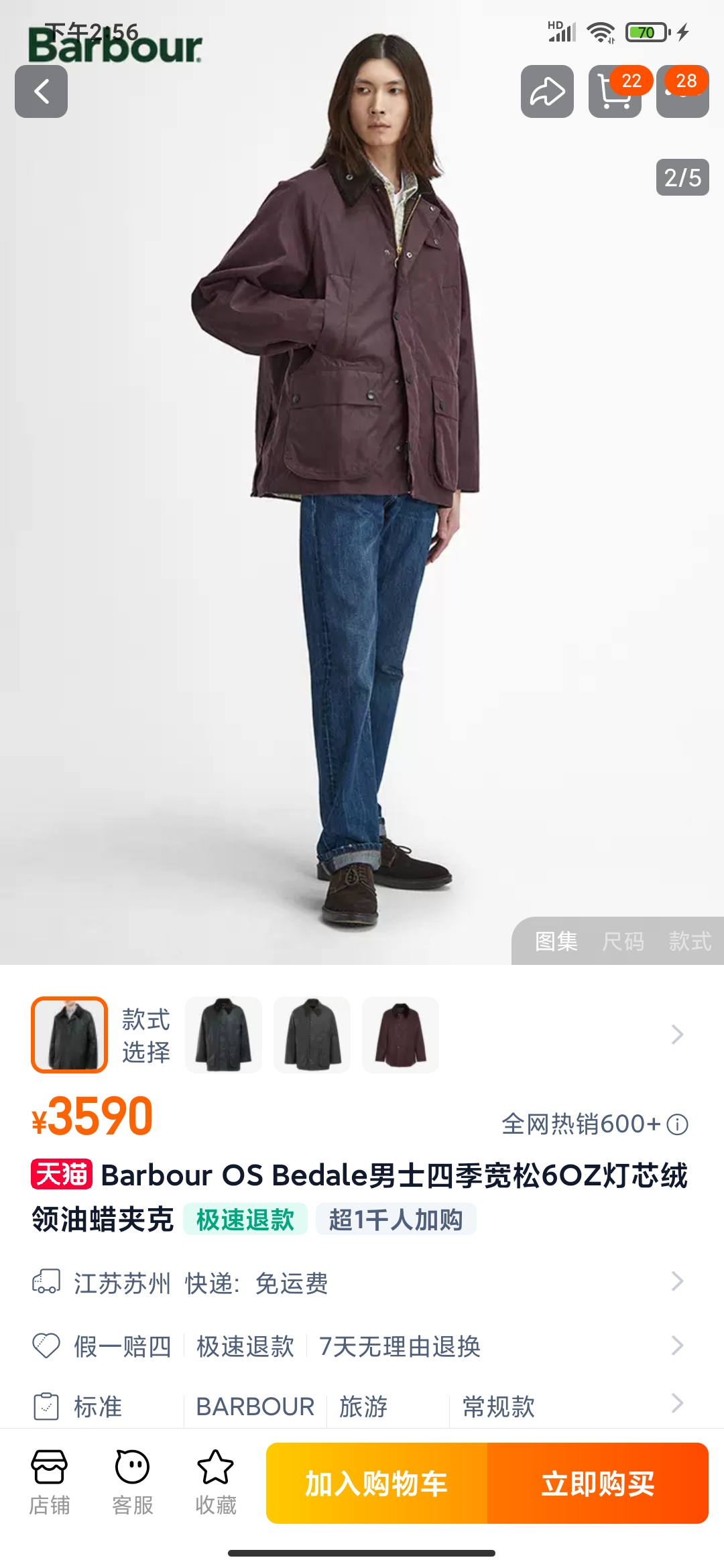Image resolution: width=724 pixels, height=1568 pixels.
Task: Select the first style thumbnail with orange border
Action: 69,1035
